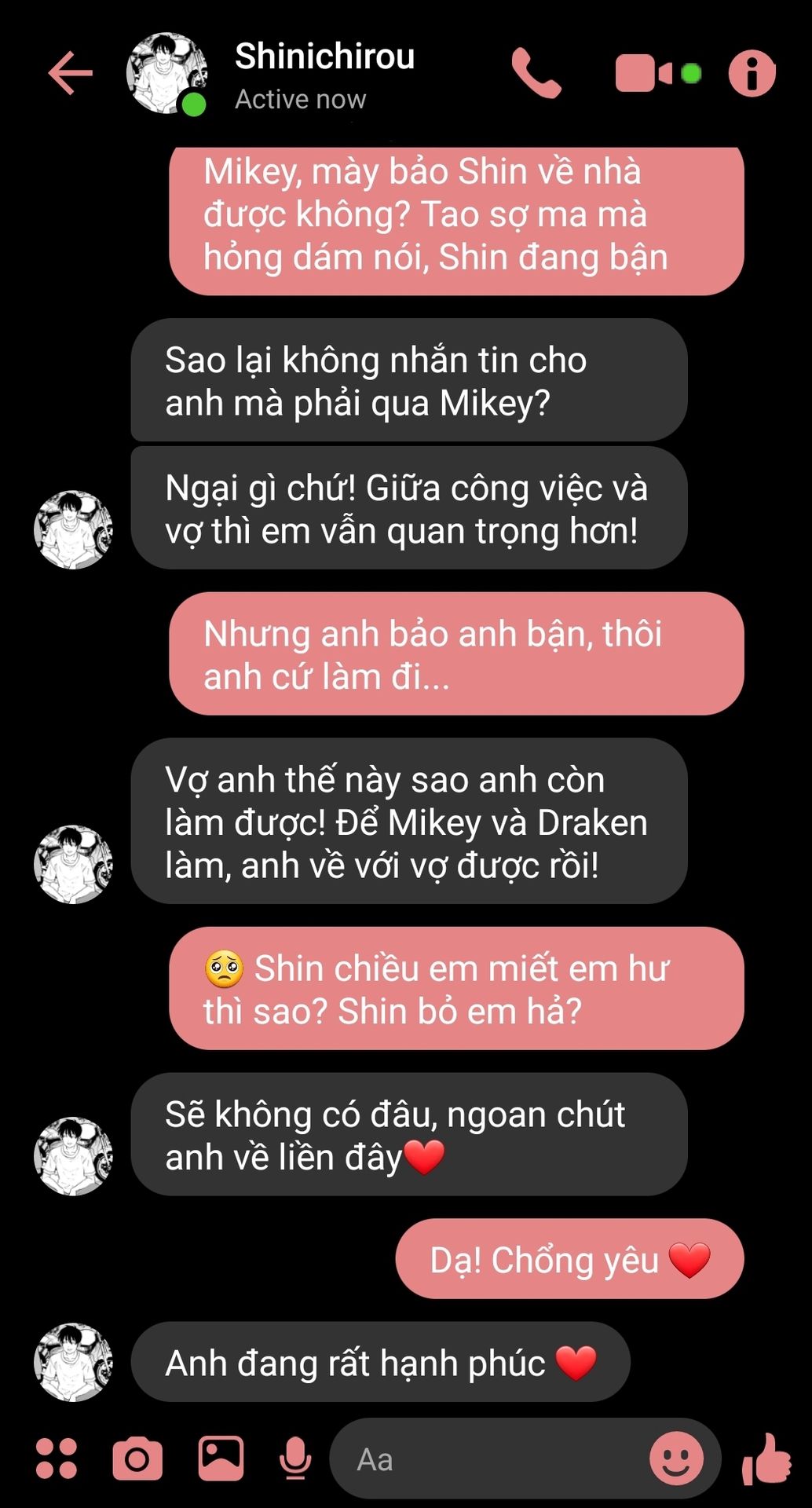Send a thumbs-up like
The height and width of the screenshot is (1508, 812).
point(767,1459)
